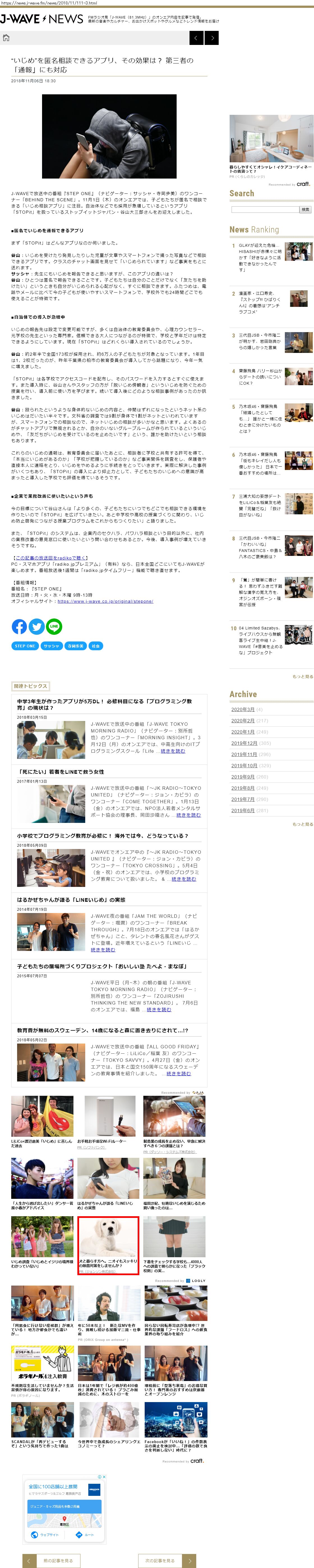Share article on Twitter
314x1568 pixels.
[37, 626]
